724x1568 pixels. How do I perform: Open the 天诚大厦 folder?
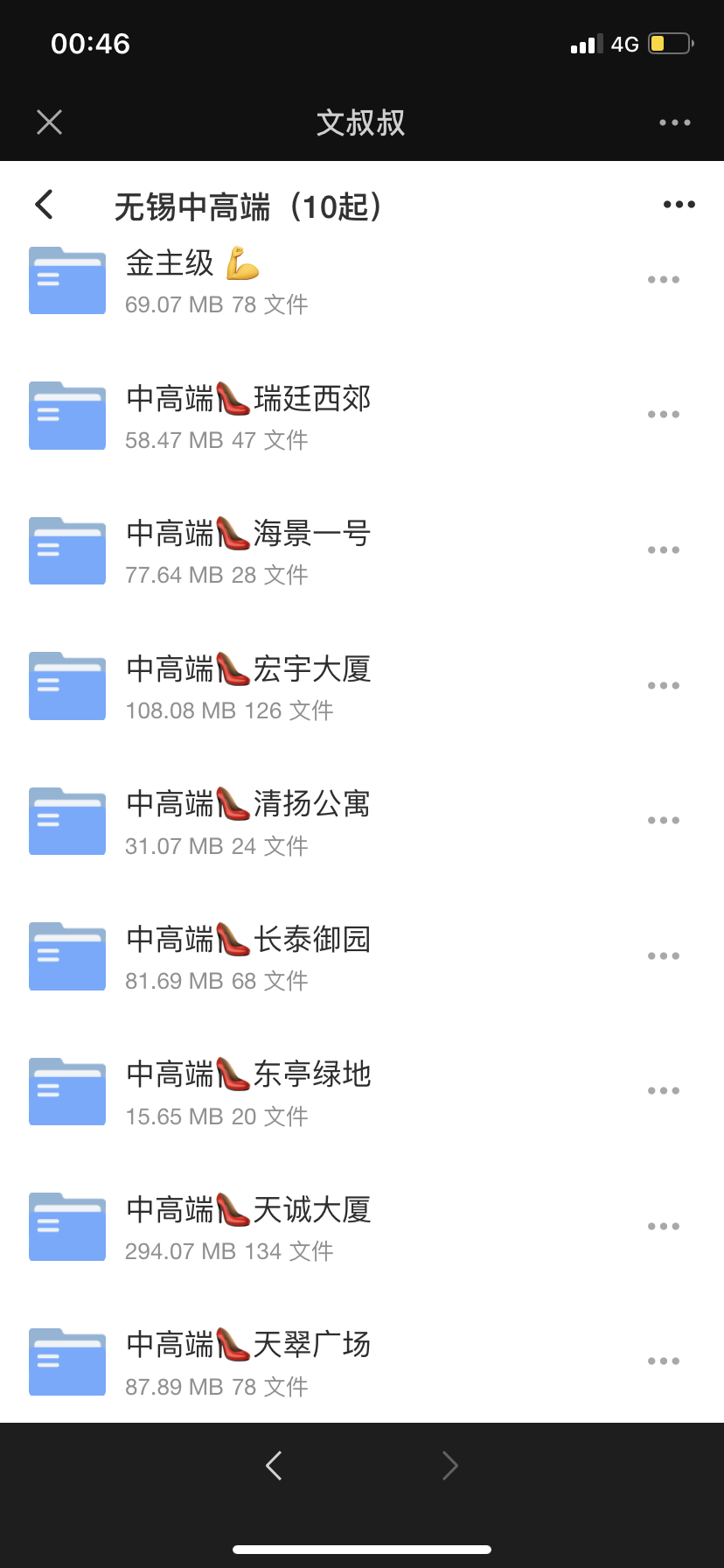coord(248,1210)
